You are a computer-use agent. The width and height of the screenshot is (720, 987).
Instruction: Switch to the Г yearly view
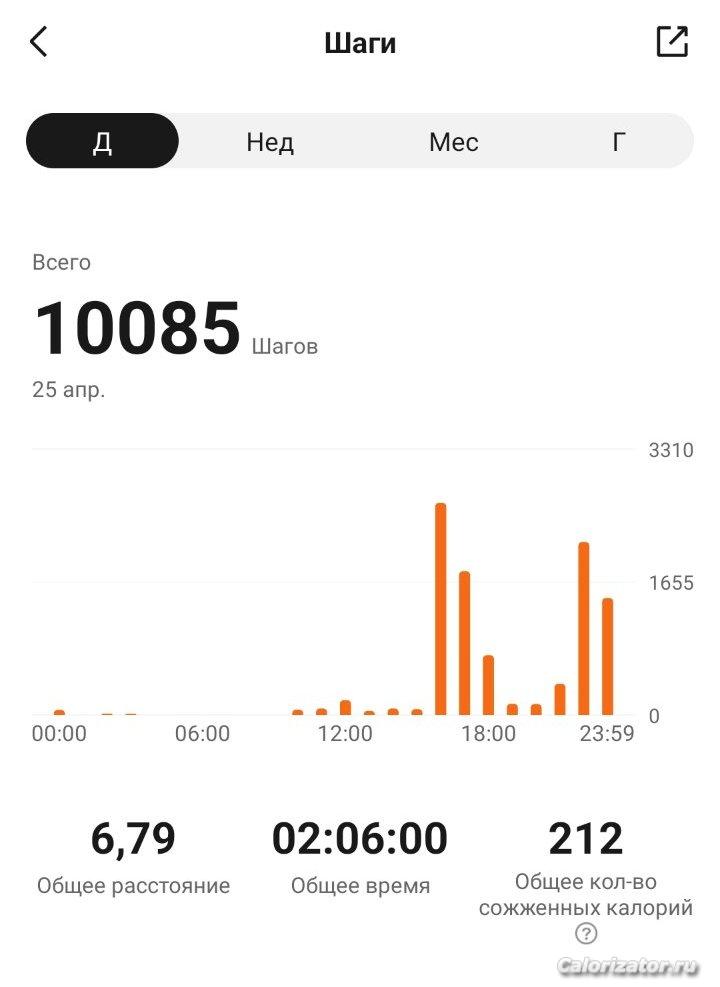pyautogui.click(x=619, y=142)
